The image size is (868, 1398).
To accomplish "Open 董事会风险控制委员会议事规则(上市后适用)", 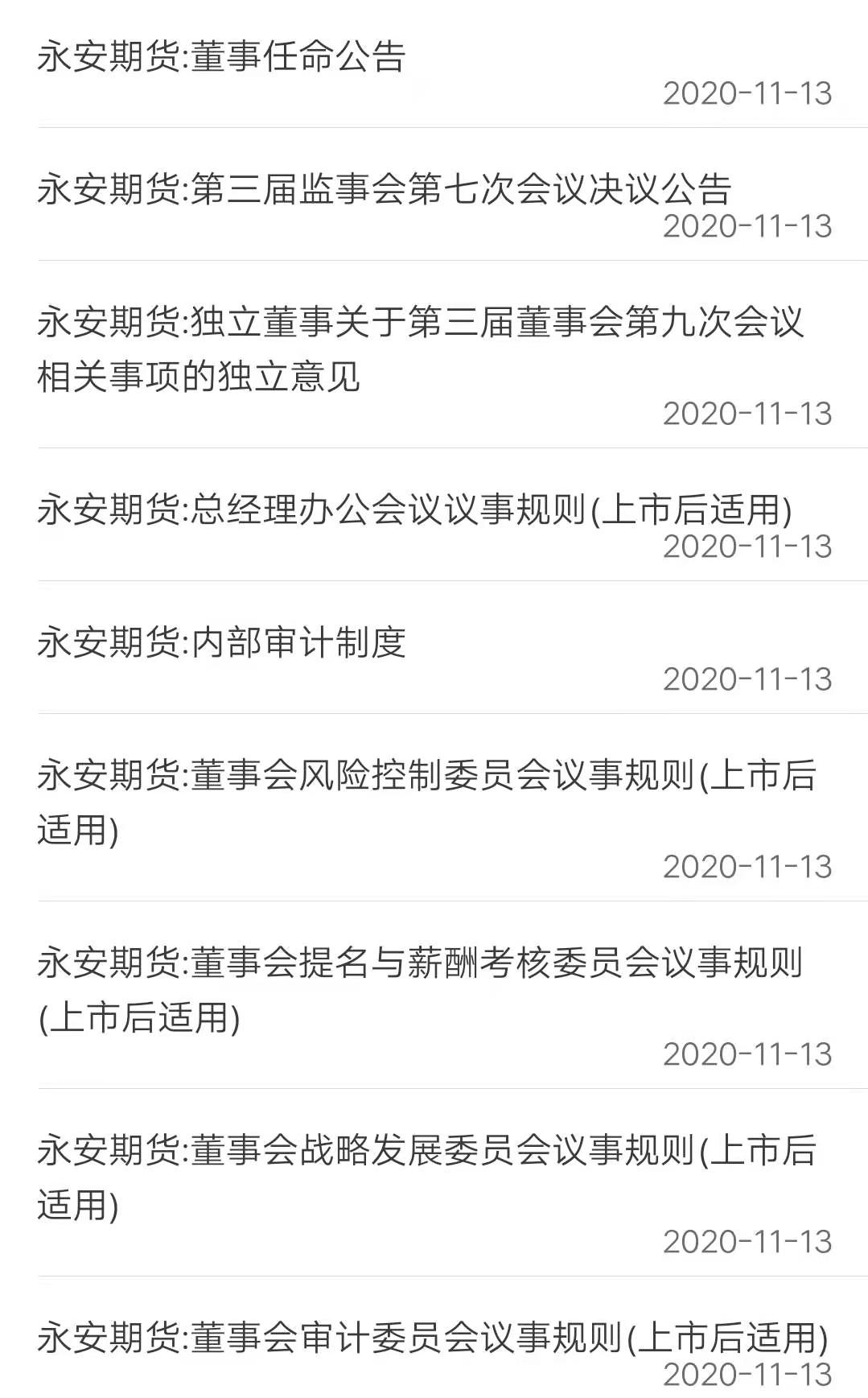I will 426,802.
